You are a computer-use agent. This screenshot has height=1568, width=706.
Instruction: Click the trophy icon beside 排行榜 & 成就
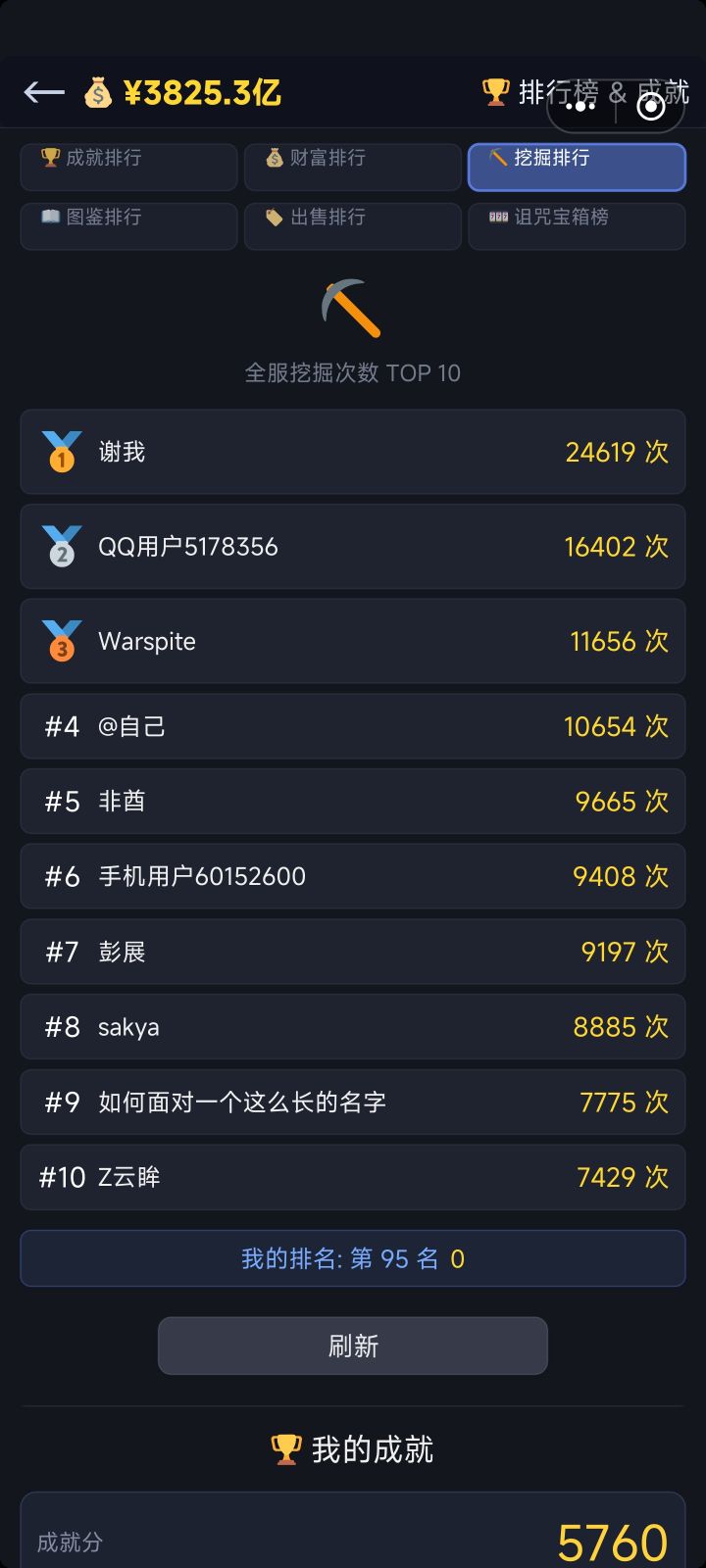pos(494,92)
